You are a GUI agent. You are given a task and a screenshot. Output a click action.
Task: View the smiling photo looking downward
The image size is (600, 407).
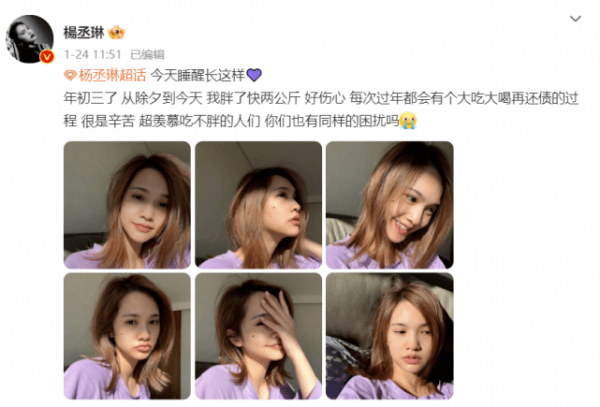(x=389, y=205)
